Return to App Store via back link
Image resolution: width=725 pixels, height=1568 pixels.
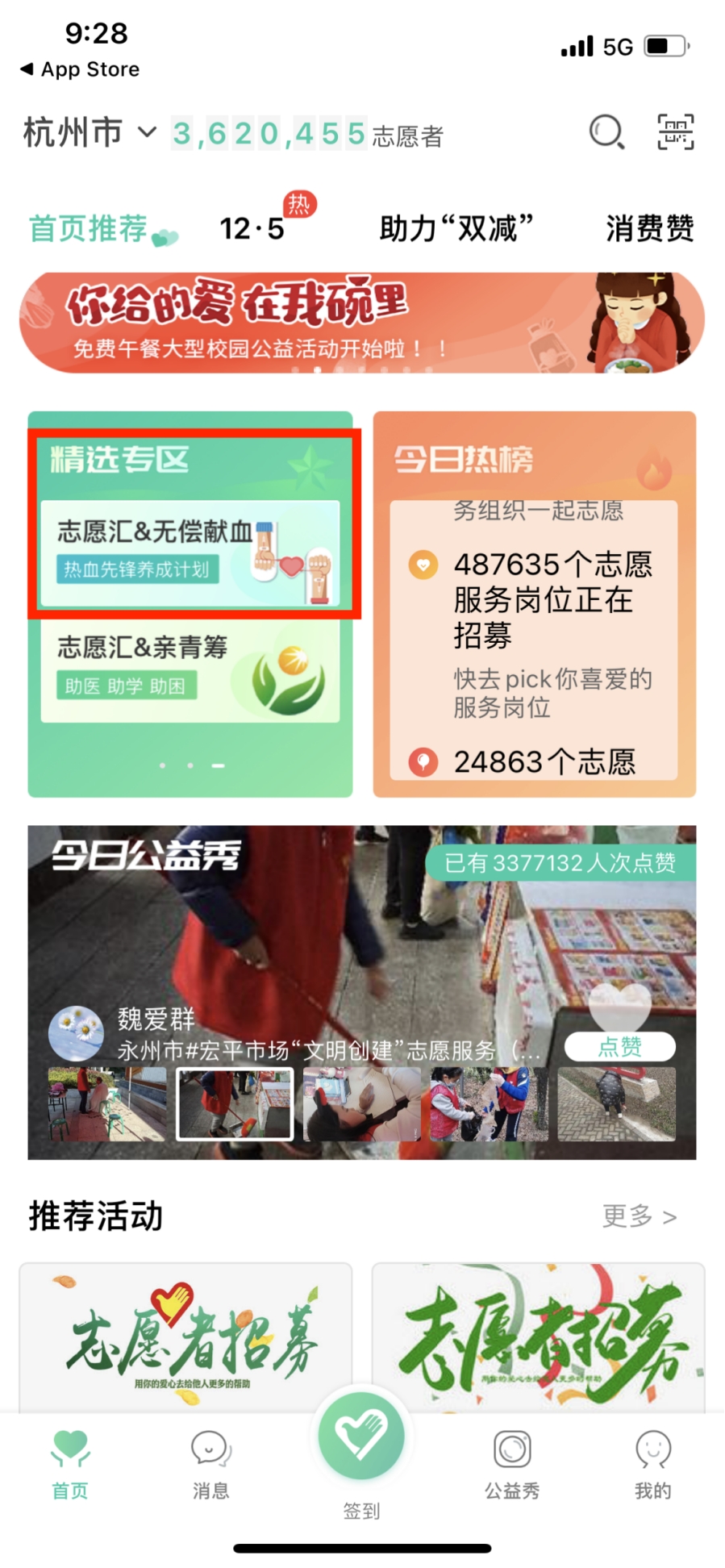coord(79,69)
